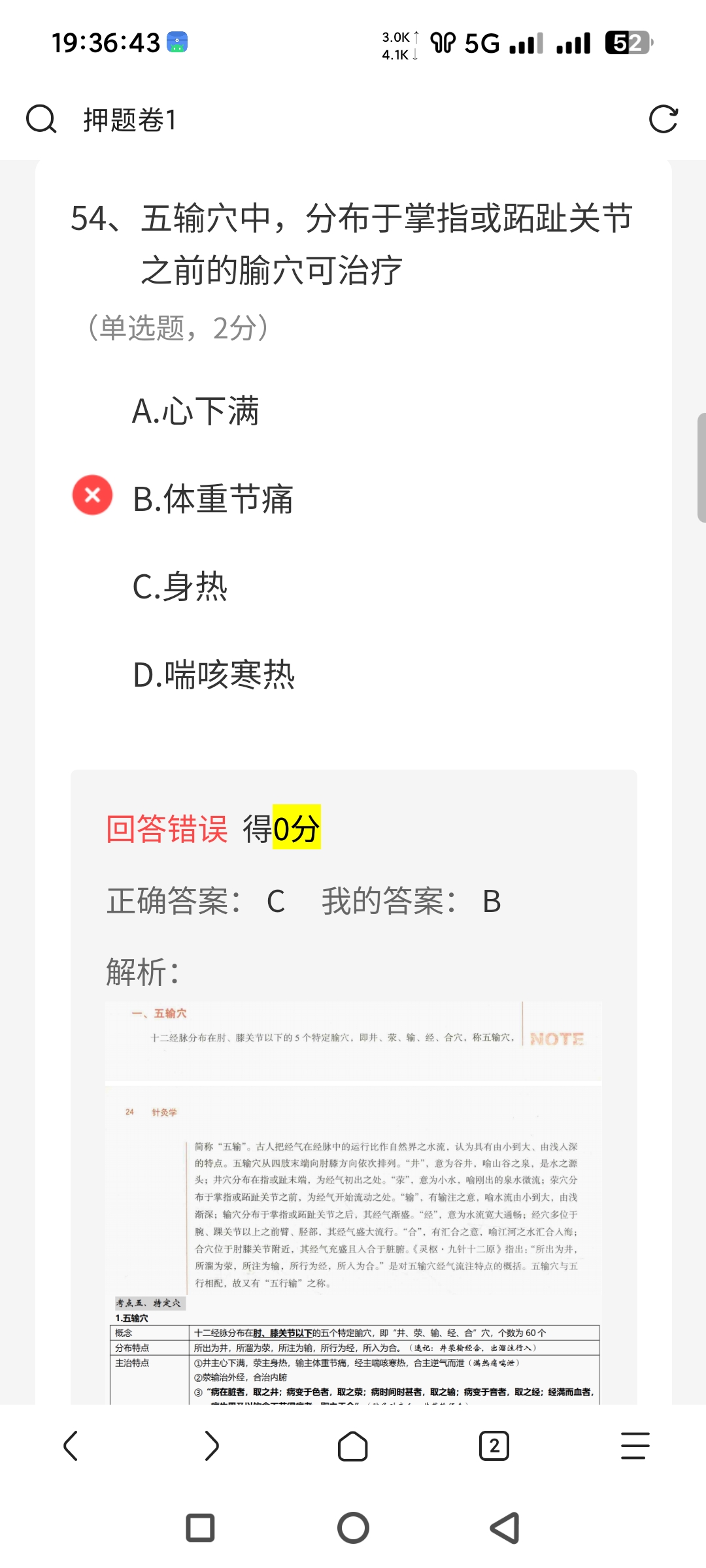Tap the system home circle button
Image resolution: width=706 pixels, height=1568 pixels.
click(x=353, y=1528)
